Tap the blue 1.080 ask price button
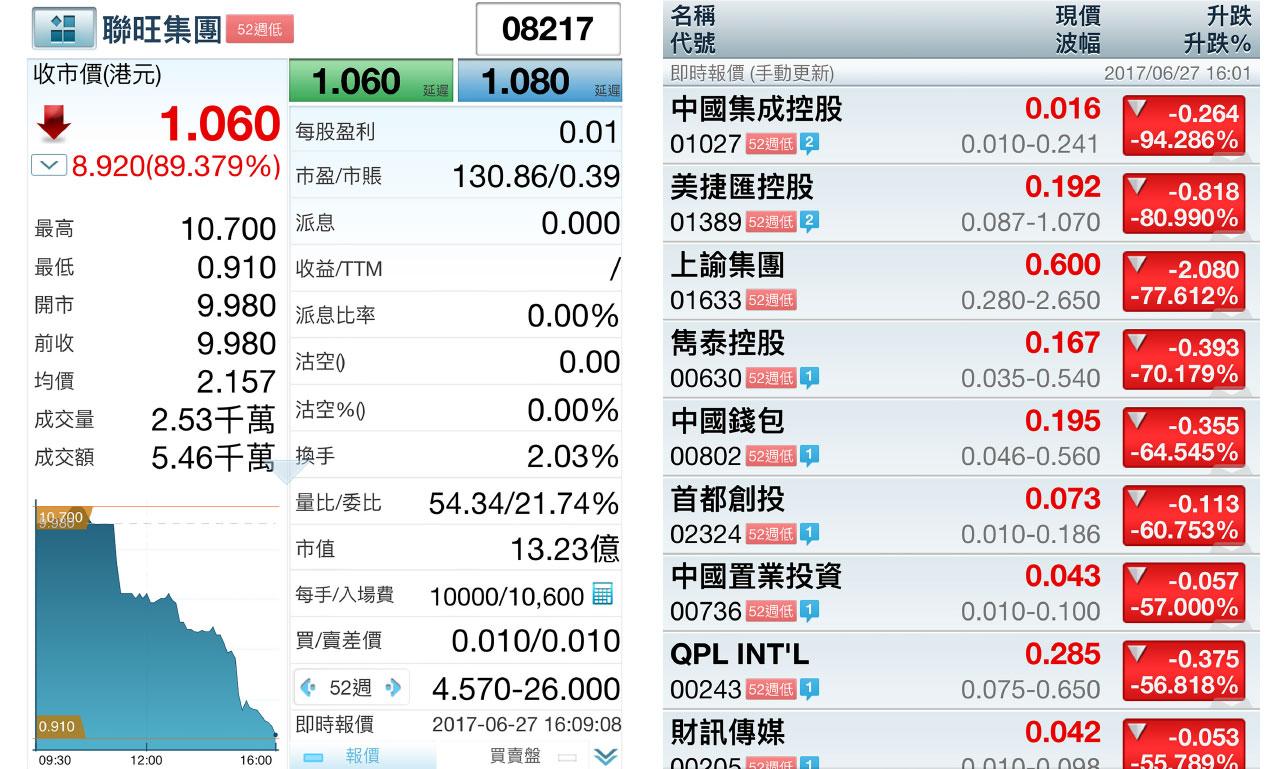Viewport: 1280px width, 769px height. click(x=539, y=81)
